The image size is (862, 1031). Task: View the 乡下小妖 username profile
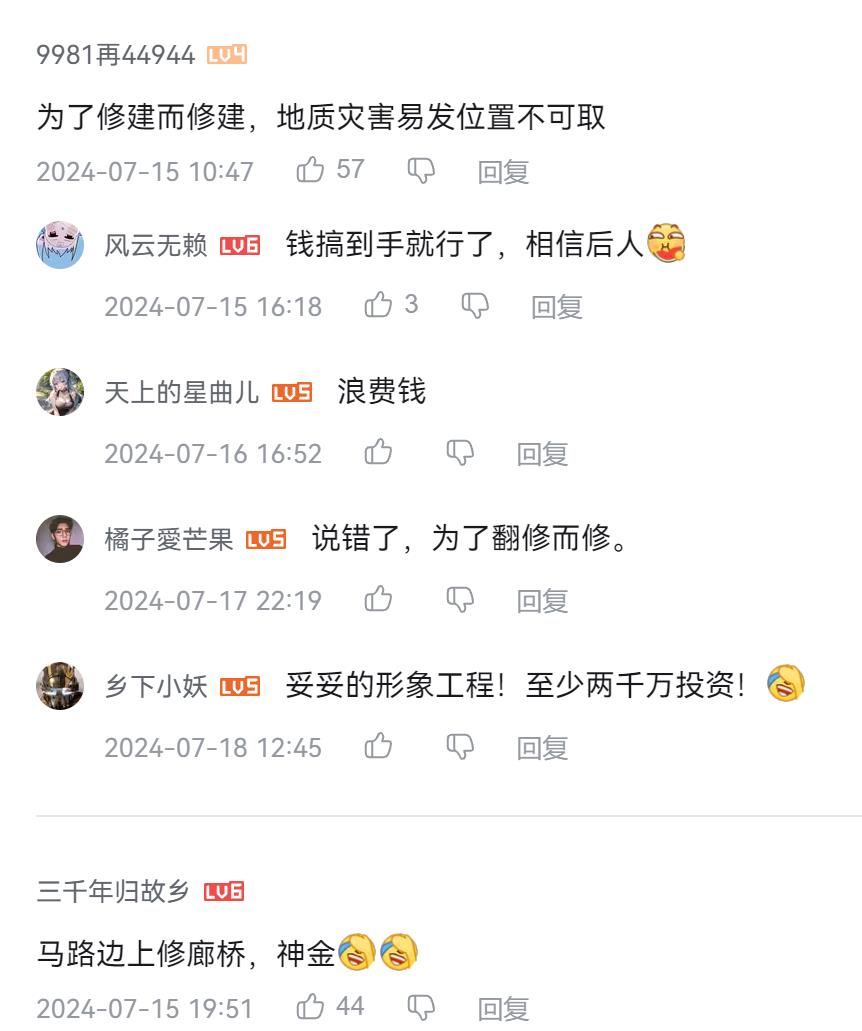155,686
